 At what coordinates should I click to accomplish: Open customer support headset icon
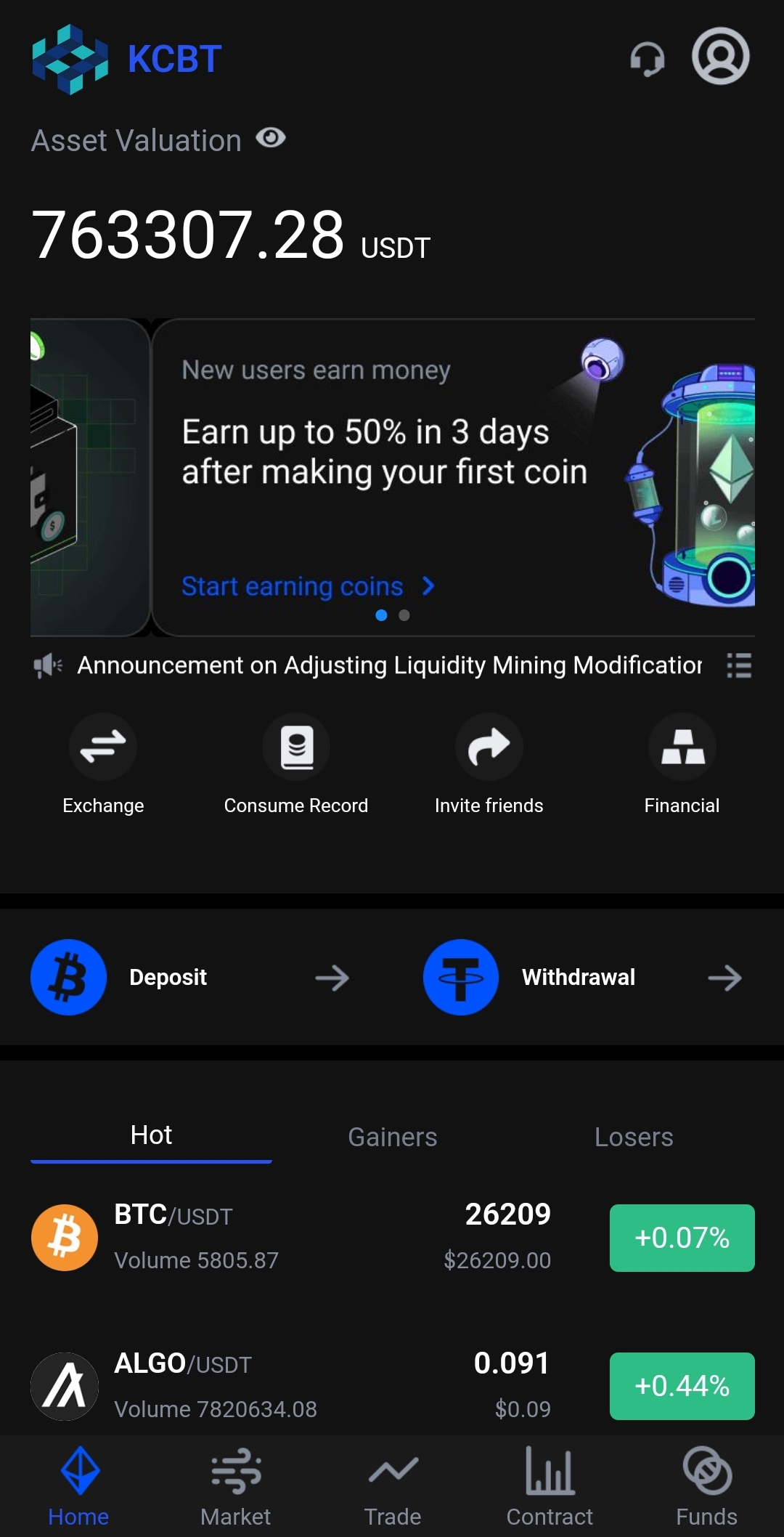647,59
